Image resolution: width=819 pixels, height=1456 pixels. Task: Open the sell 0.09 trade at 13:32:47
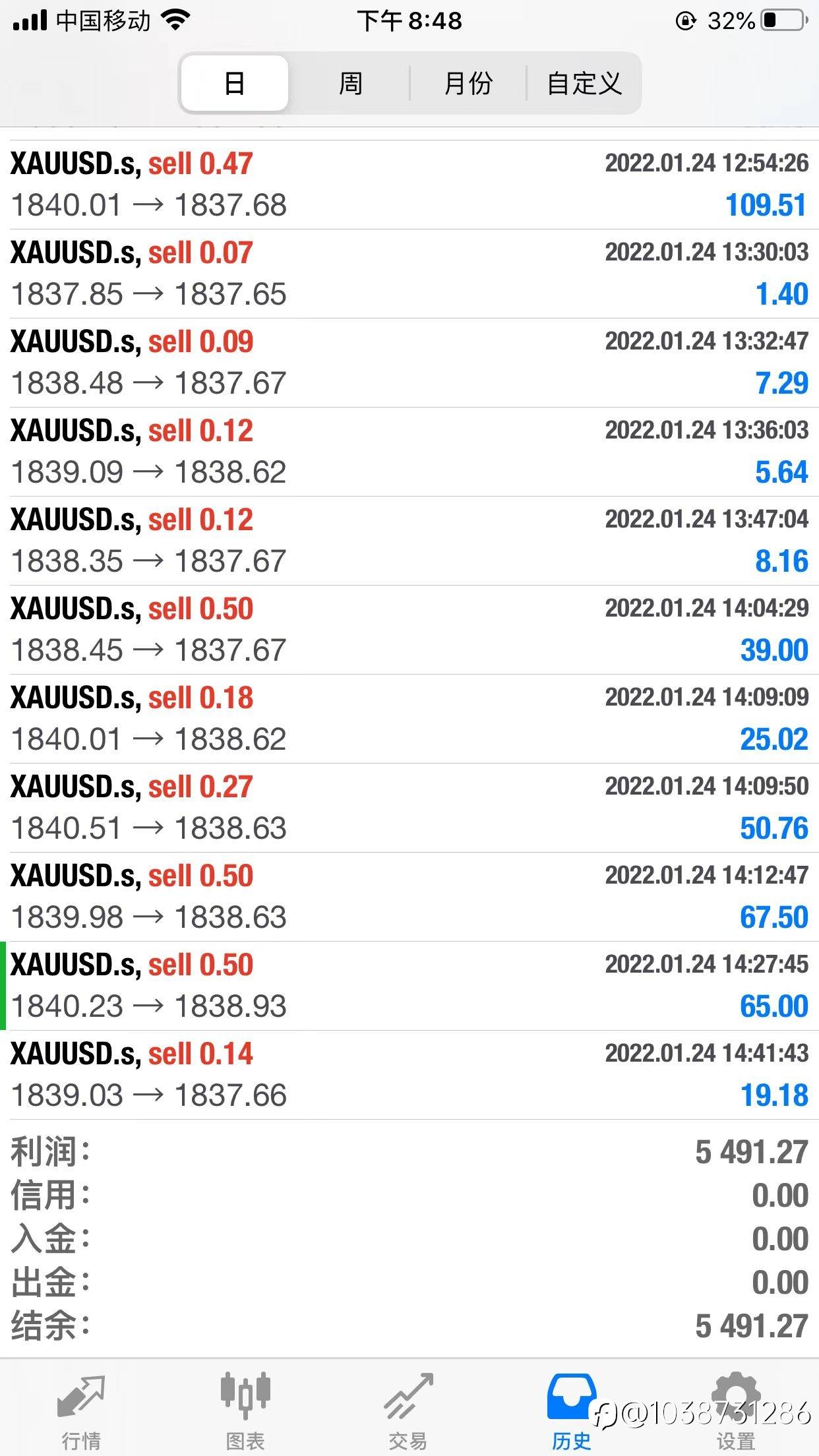(409, 363)
